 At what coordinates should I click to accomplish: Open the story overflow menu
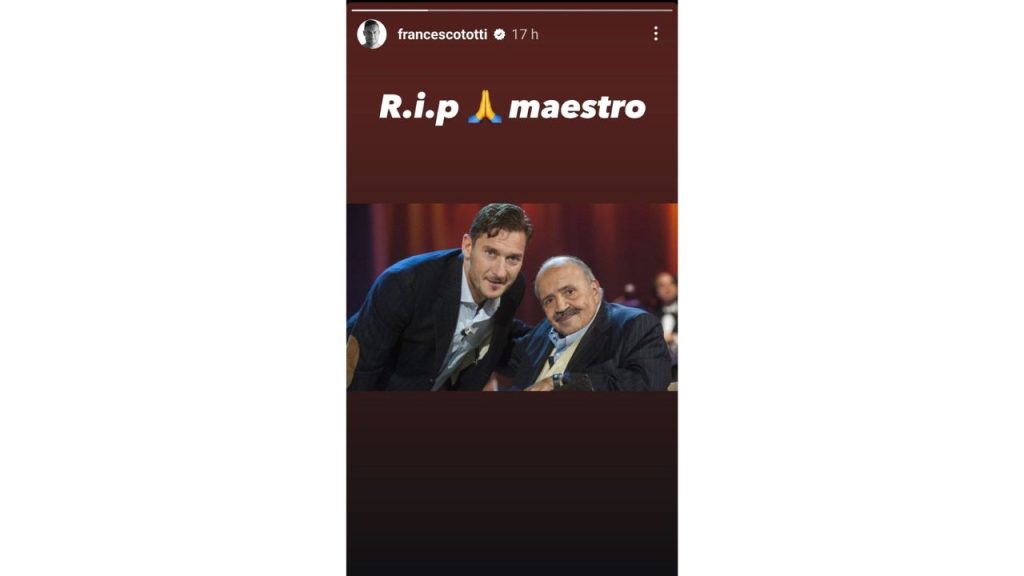pos(656,34)
